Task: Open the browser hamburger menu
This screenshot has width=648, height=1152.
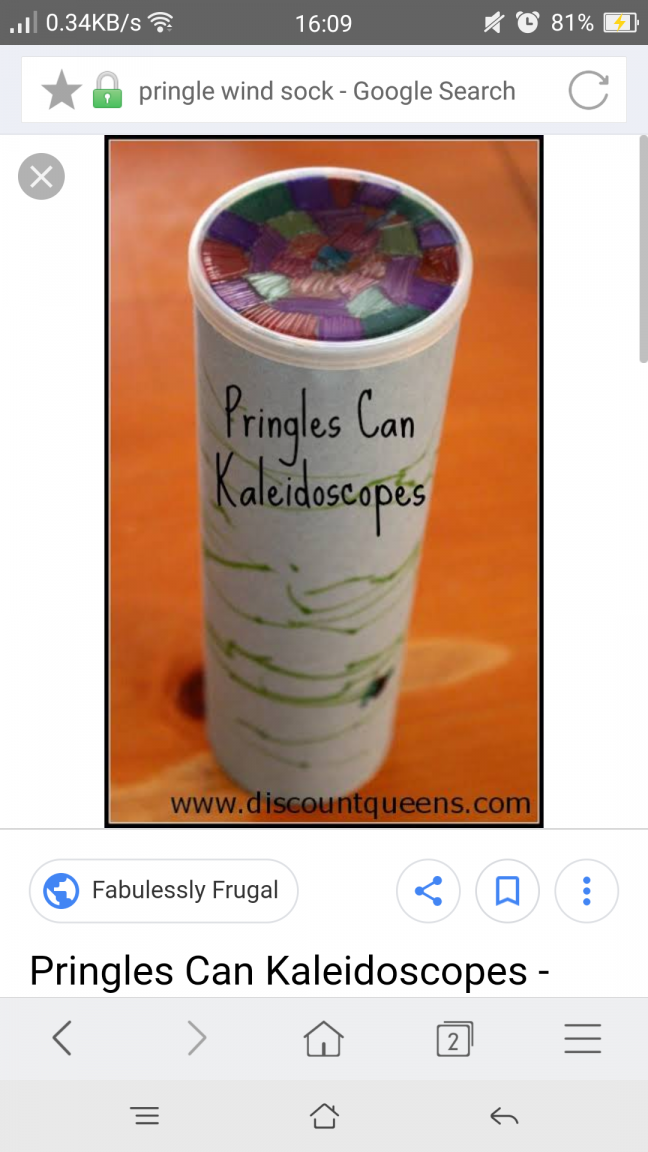Action: tap(582, 1039)
